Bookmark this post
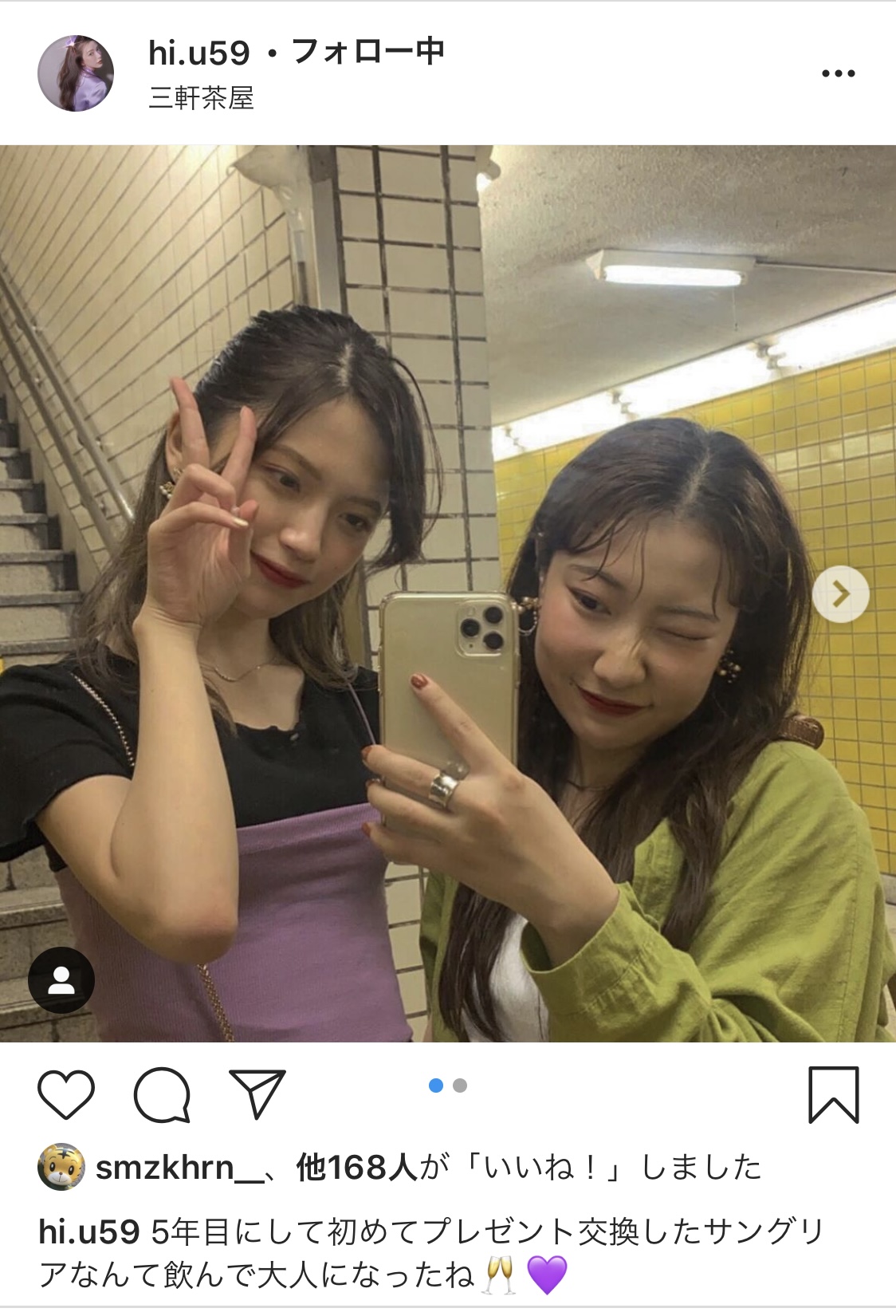This screenshot has width=896, height=1316. (x=833, y=1094)
